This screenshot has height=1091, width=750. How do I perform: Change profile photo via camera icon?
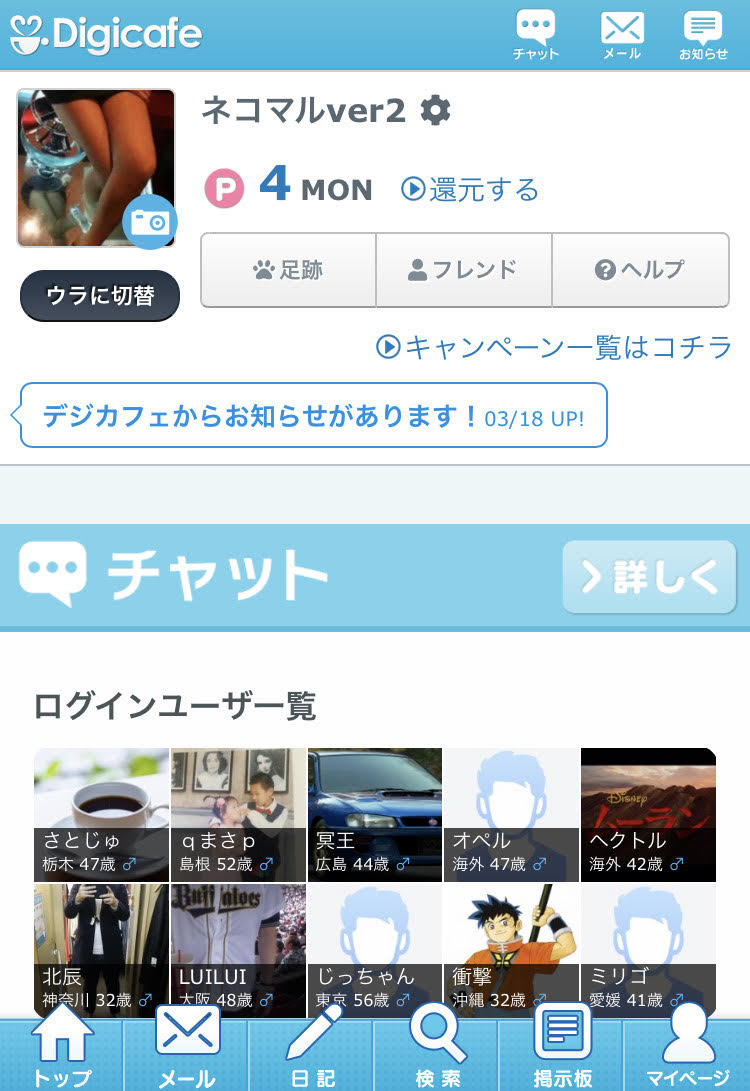pos(149,222)
